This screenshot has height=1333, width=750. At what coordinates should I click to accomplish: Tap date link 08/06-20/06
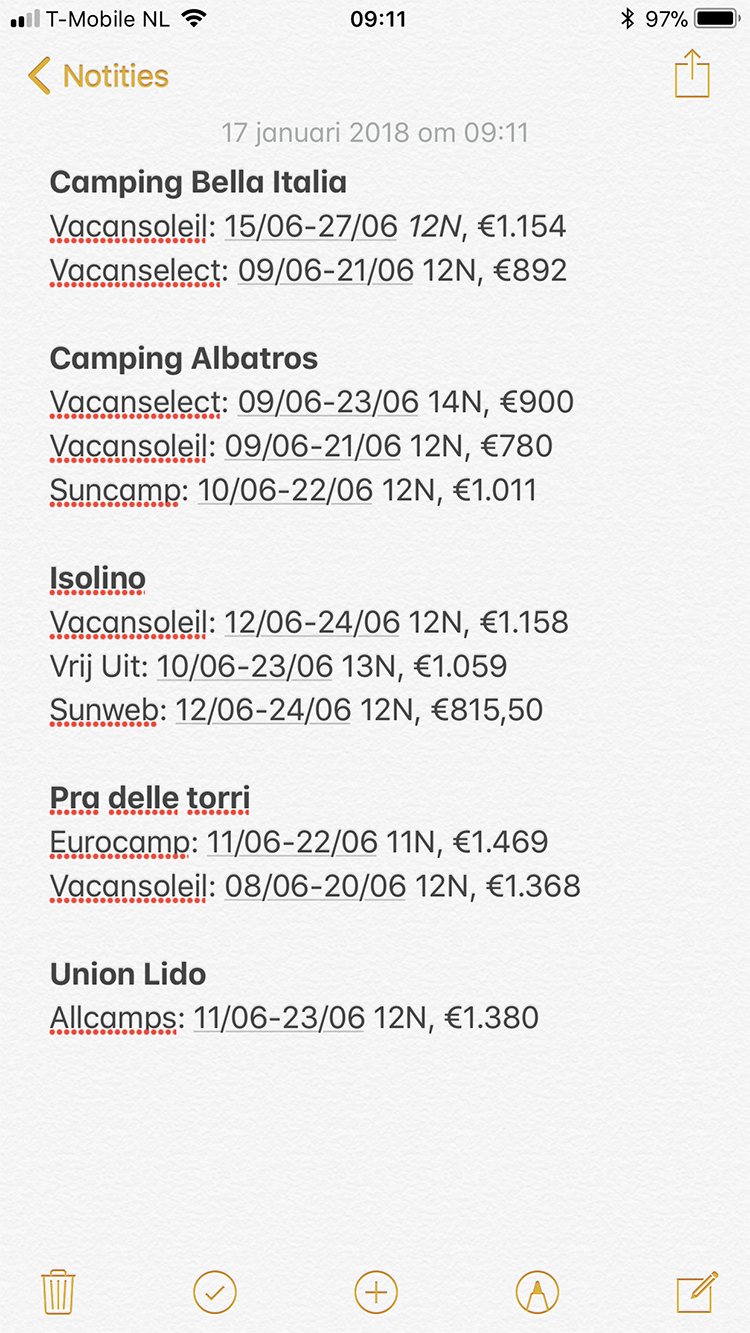315,886
